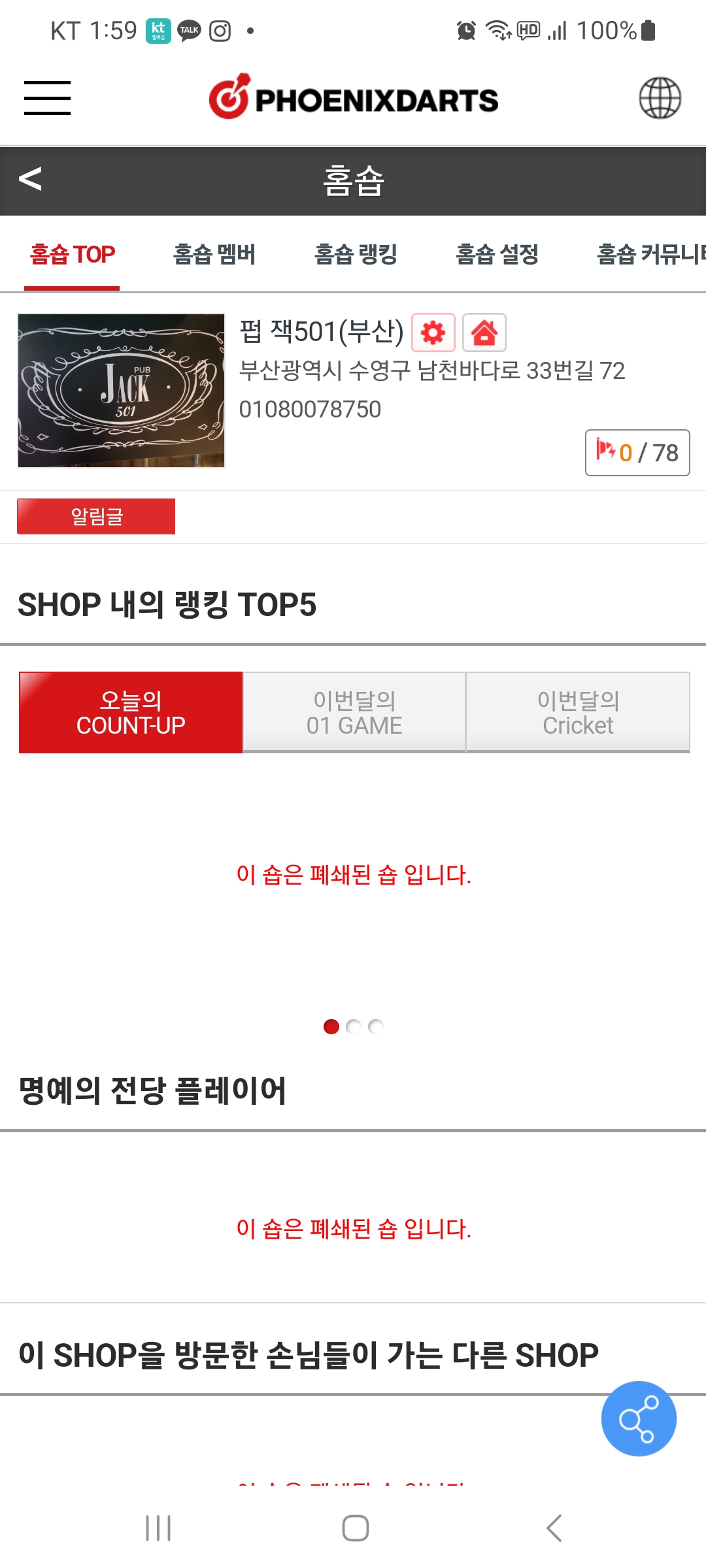Viewport: 706px width, 1568px height.
Task: Open the 알림글 notices button
Action: [96, 516]
